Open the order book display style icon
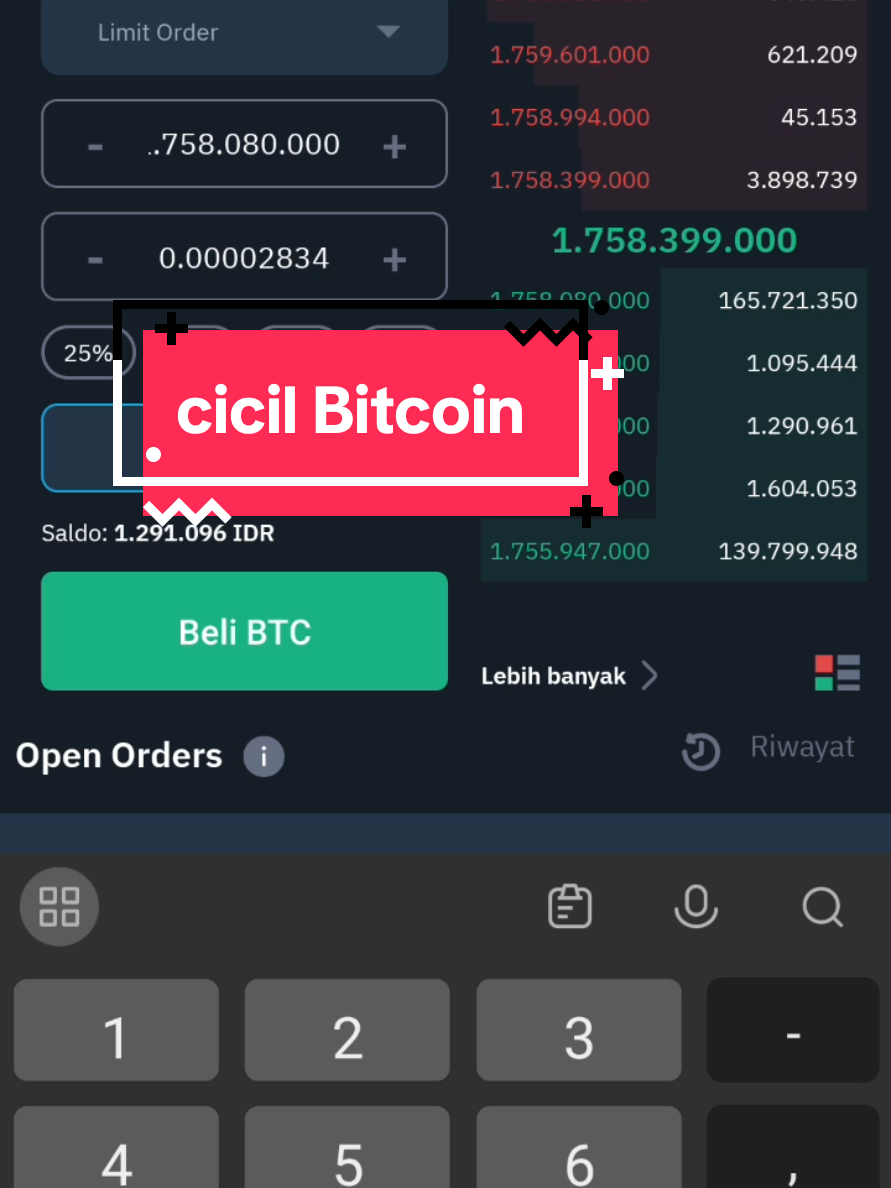This screenshot has width=891, height=1188. [x=836, y=672]
